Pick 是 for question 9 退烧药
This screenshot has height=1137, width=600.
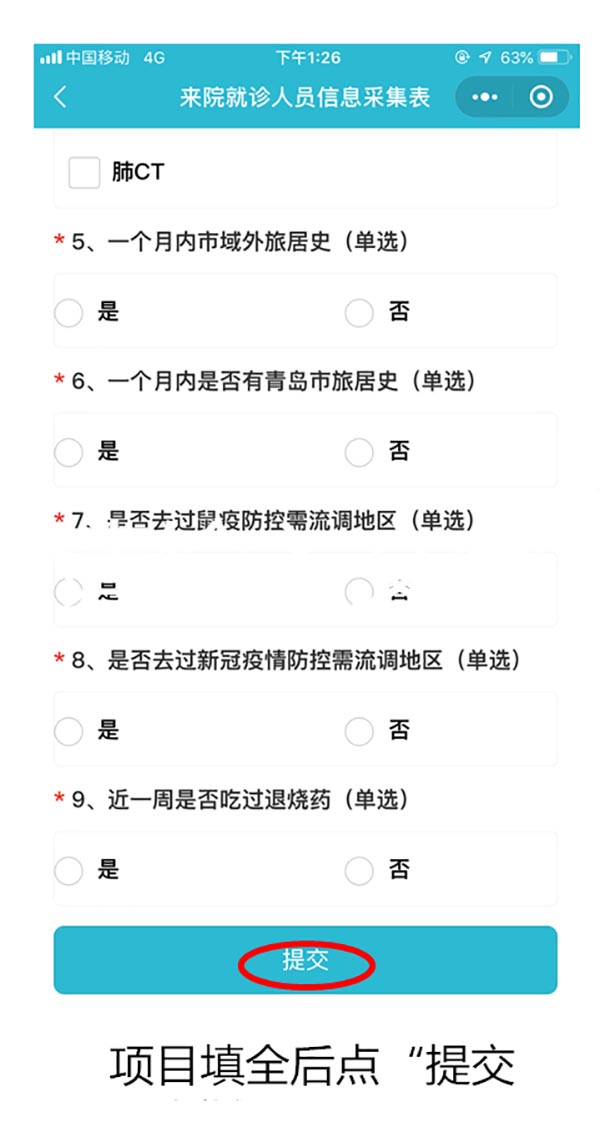click(69, 871)
